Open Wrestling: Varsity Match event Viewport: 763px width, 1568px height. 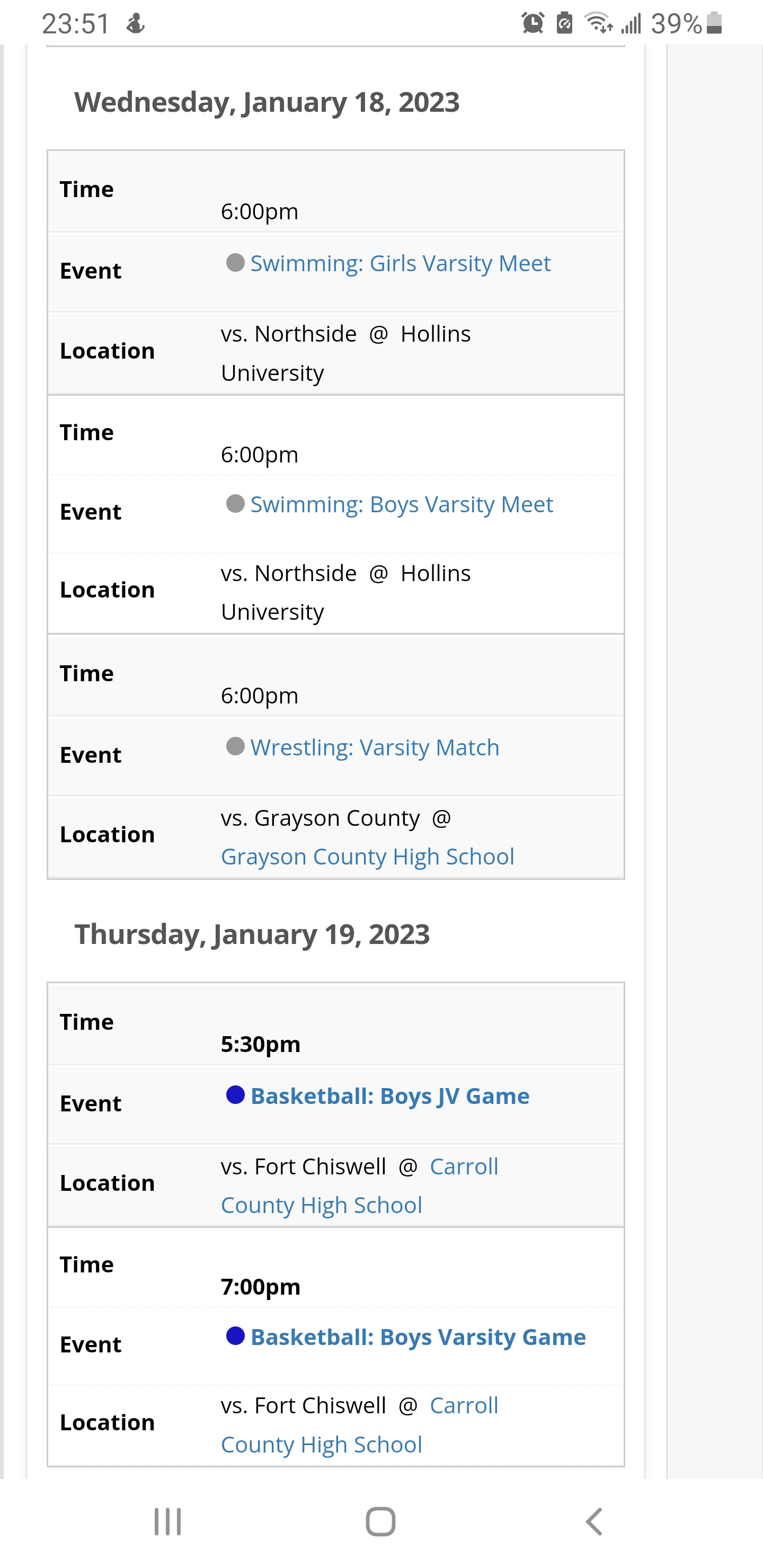tap(375, 747)
